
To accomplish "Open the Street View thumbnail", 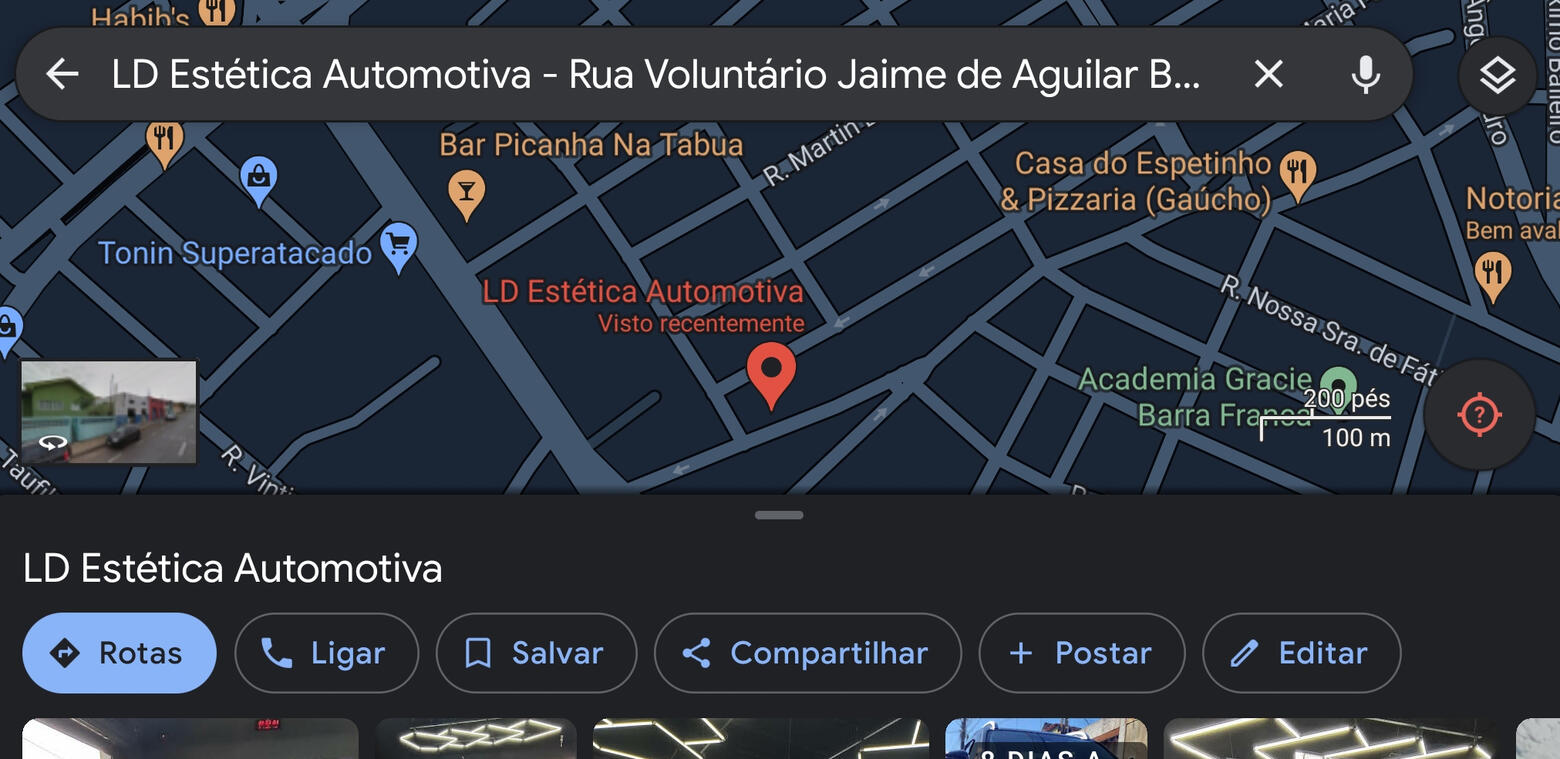I will click(109, 412).
